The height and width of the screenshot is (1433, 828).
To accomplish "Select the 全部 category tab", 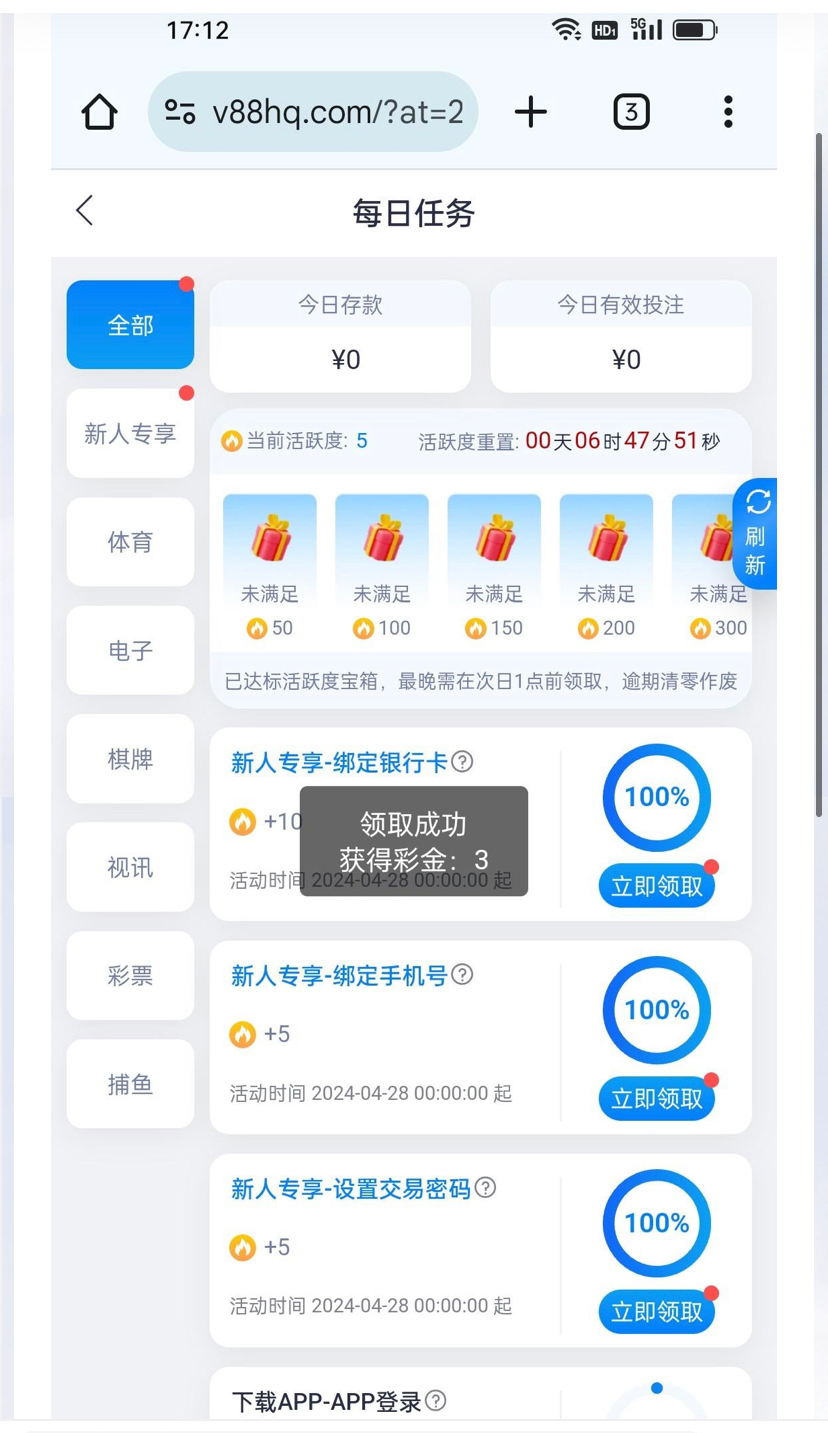I will tap(130, 325).
